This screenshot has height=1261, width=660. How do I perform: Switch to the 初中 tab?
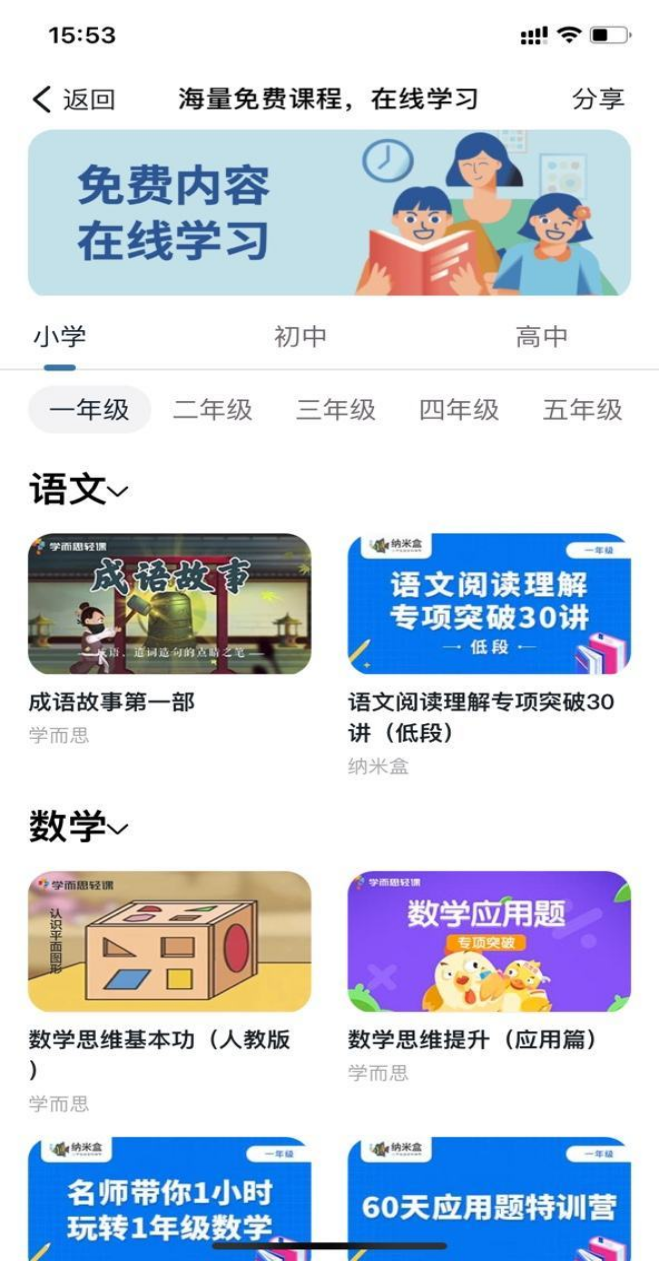point(300,337)
